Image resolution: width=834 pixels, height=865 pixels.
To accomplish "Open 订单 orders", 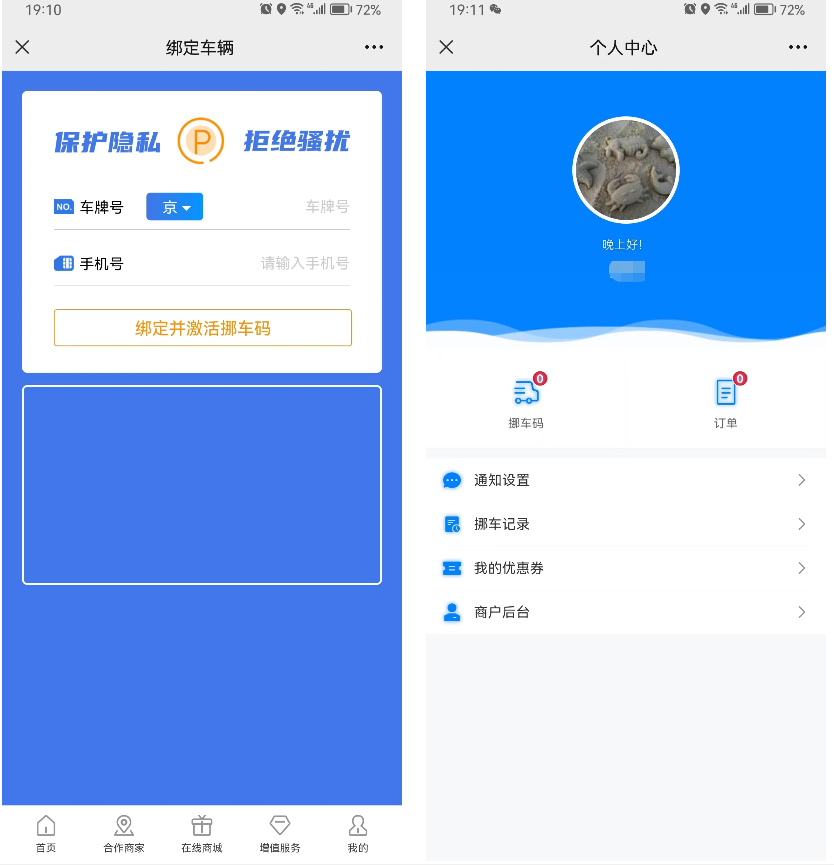I will pyautogui.click(x=726, y=402).
